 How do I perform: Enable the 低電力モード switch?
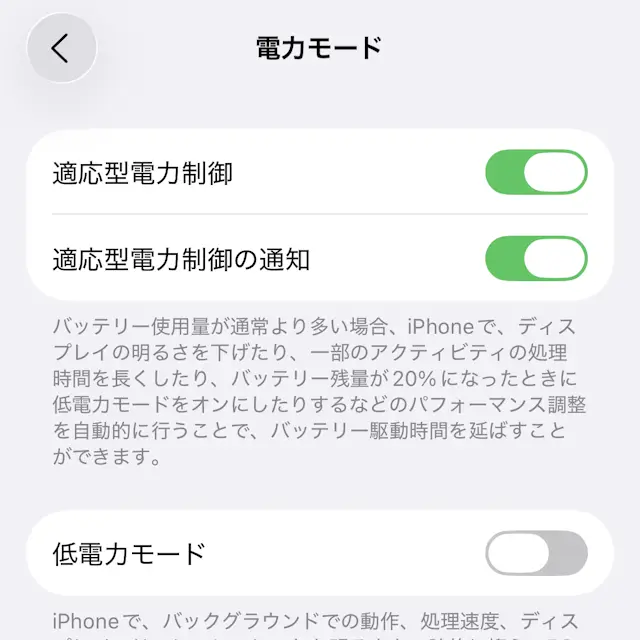click(536, 553)
